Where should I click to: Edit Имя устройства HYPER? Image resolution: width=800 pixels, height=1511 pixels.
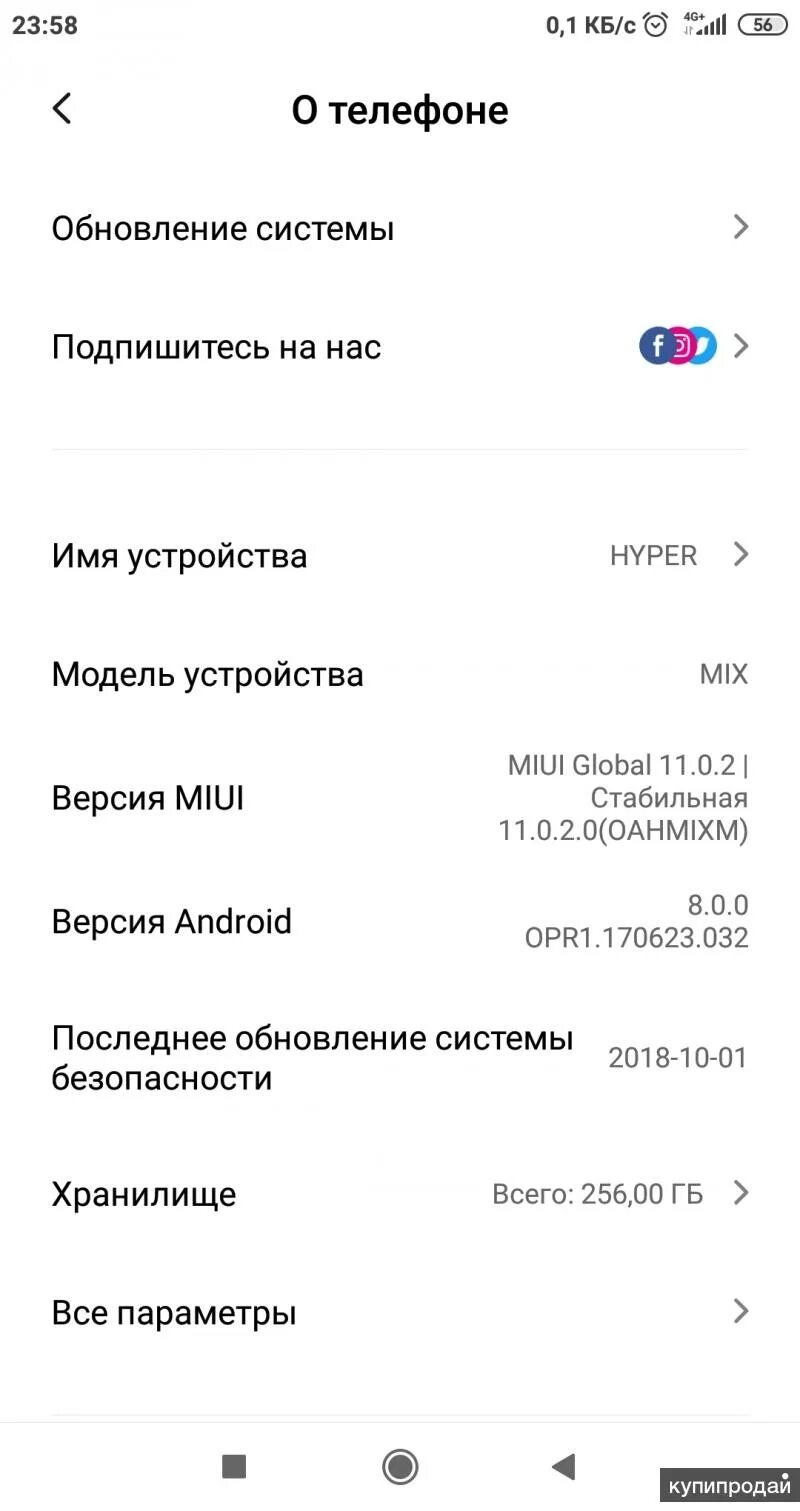point(400,555)
